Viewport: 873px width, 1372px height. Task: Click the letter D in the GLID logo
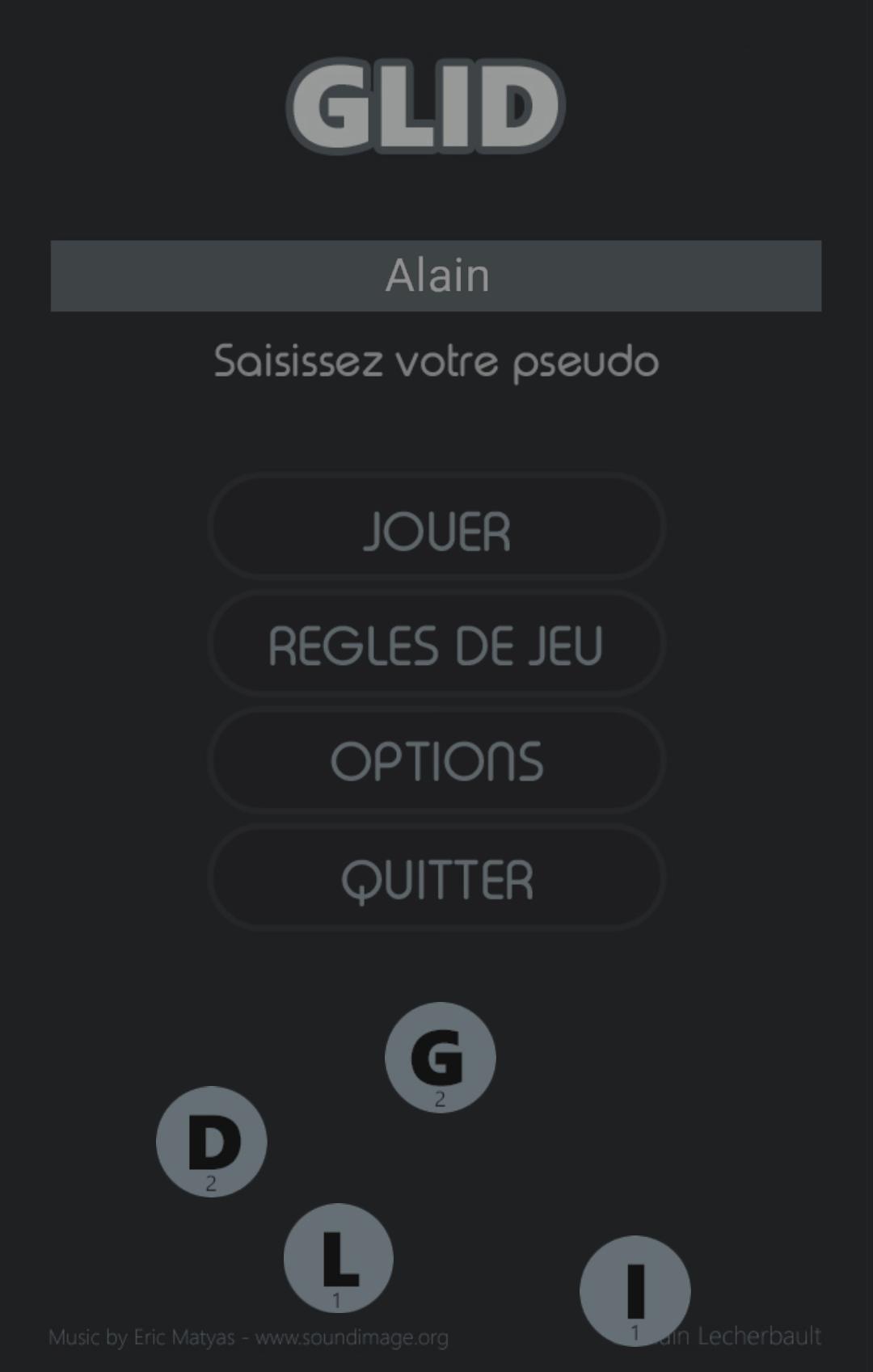(x=521, y=107)
